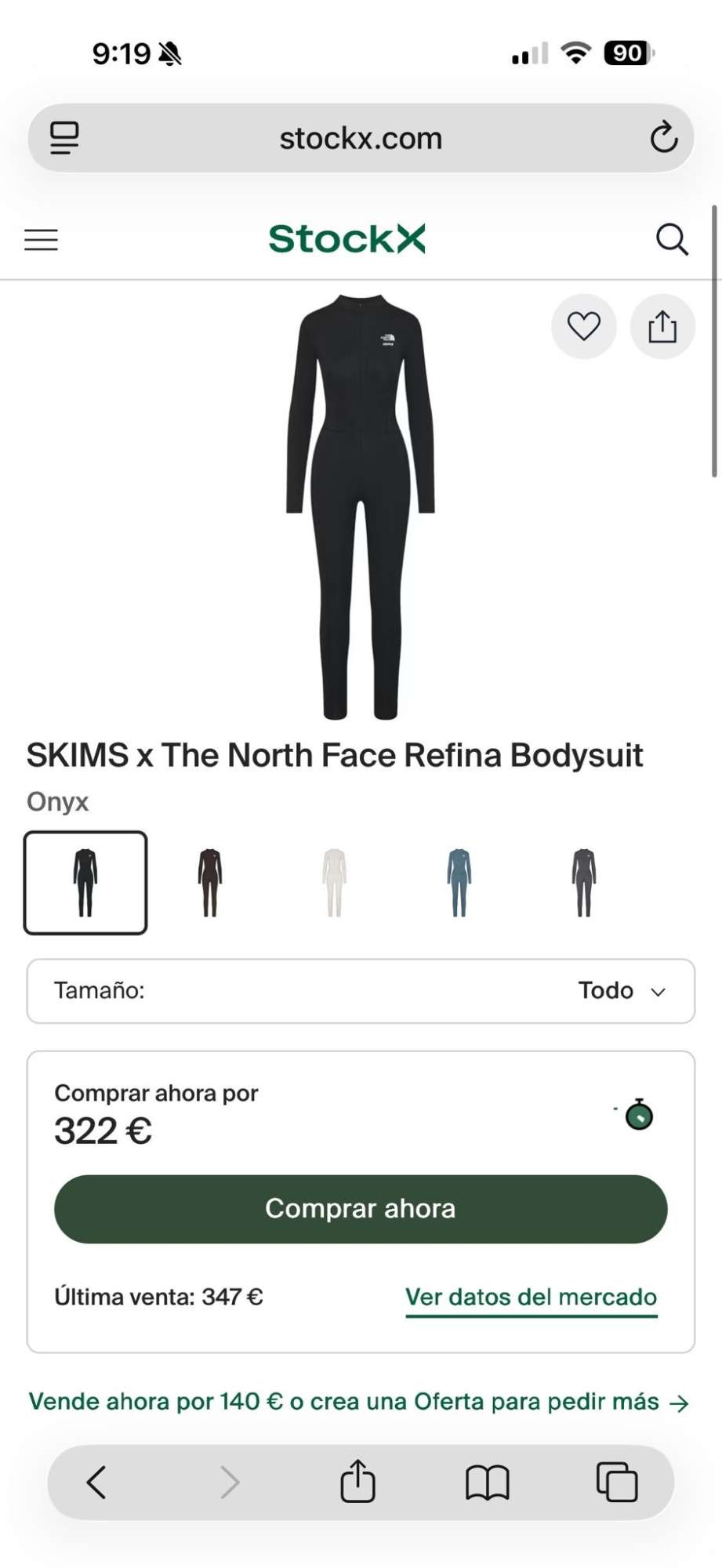Expand the Tamaño size selector
Screen dimensions: 722x1568
[x=361, y=990]
